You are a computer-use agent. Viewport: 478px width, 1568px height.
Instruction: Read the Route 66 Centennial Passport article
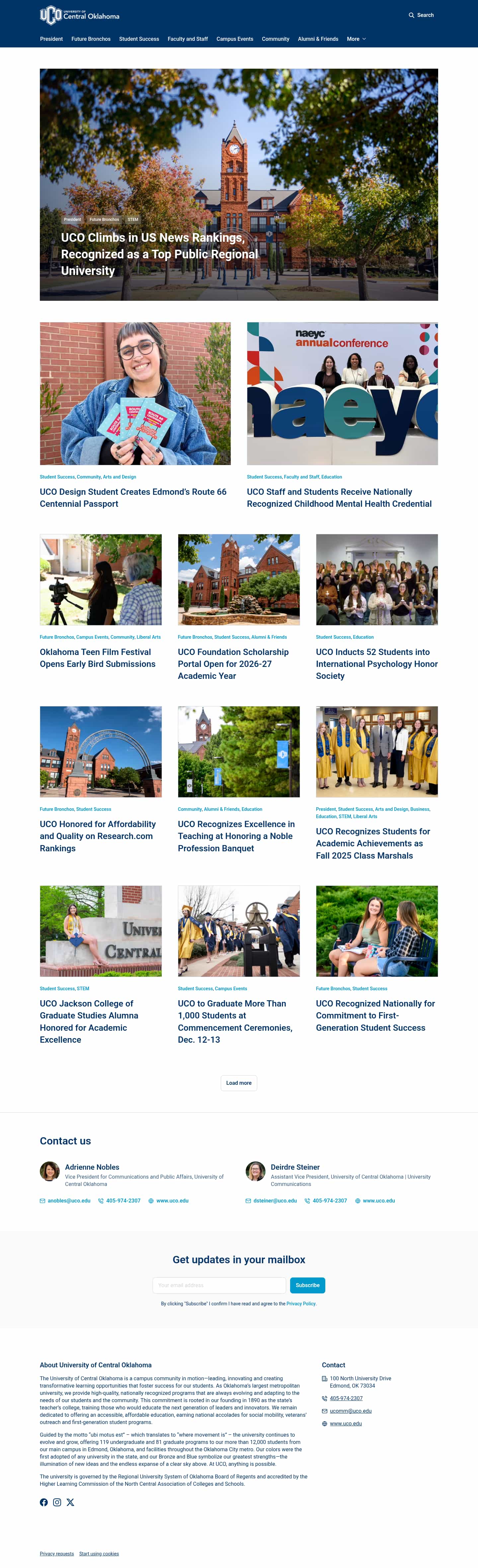133,498
